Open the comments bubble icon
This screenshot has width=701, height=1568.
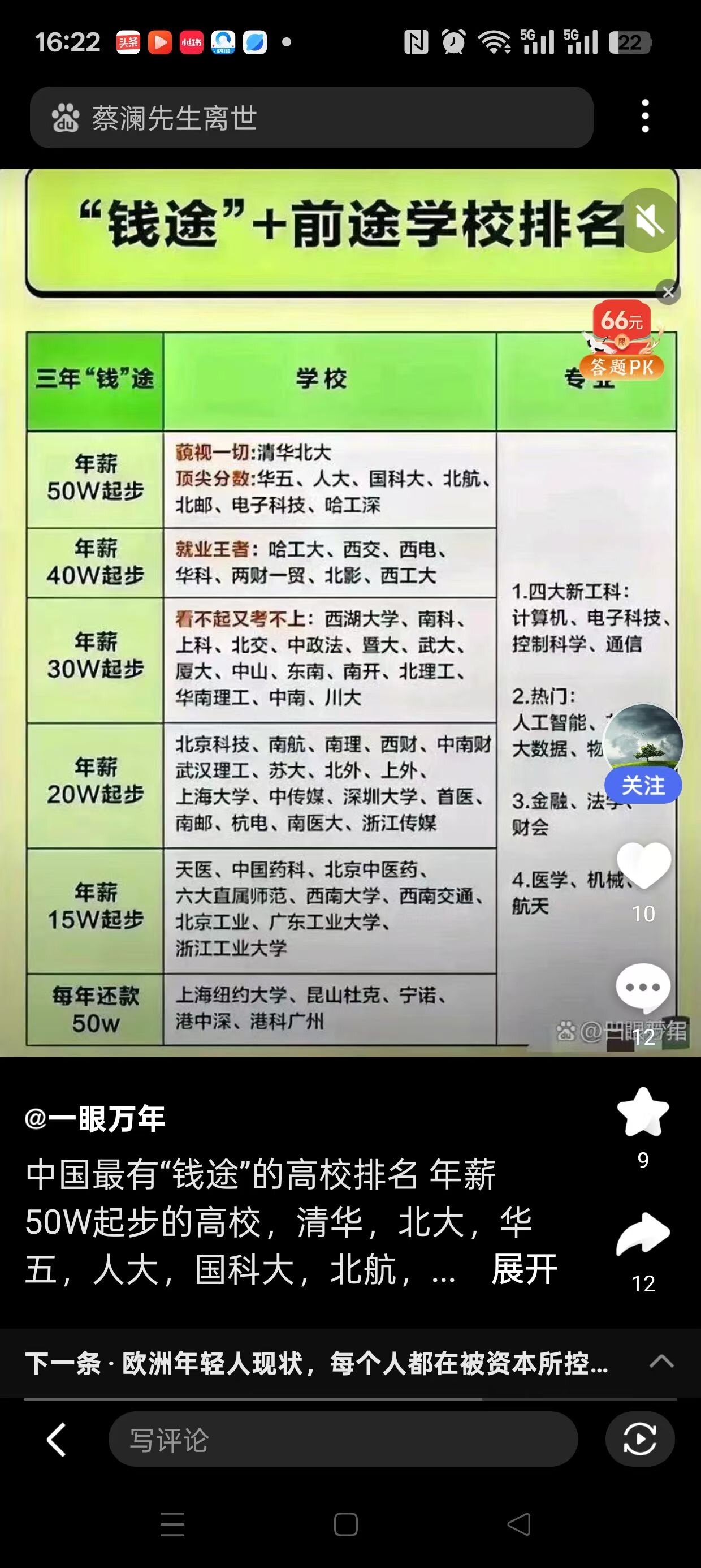[643, 987]
